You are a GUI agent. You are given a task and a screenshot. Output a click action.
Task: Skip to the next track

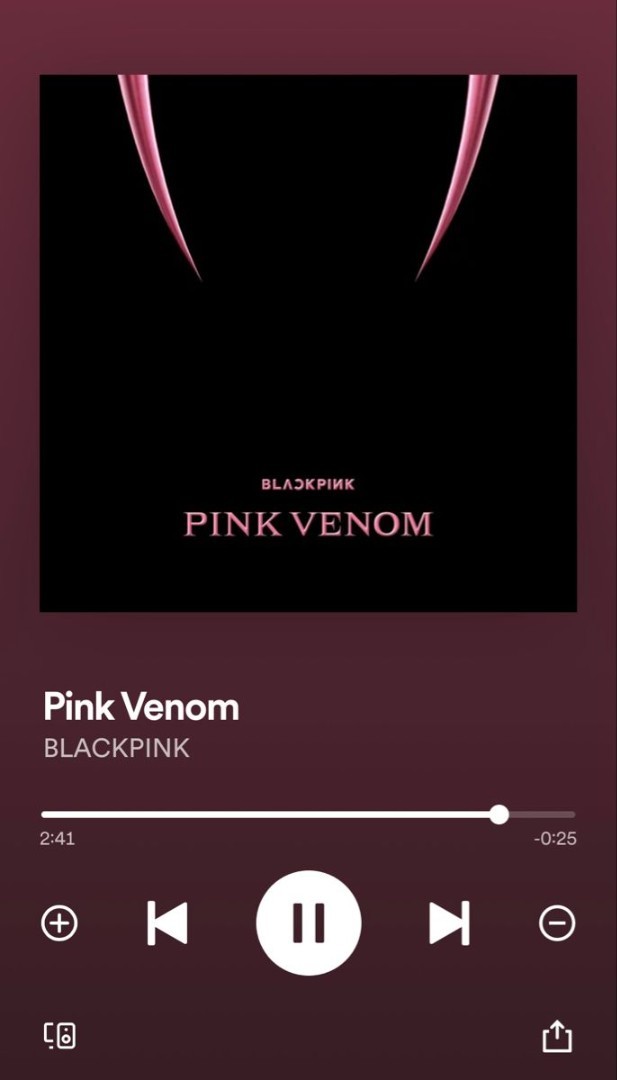(449, 922)
